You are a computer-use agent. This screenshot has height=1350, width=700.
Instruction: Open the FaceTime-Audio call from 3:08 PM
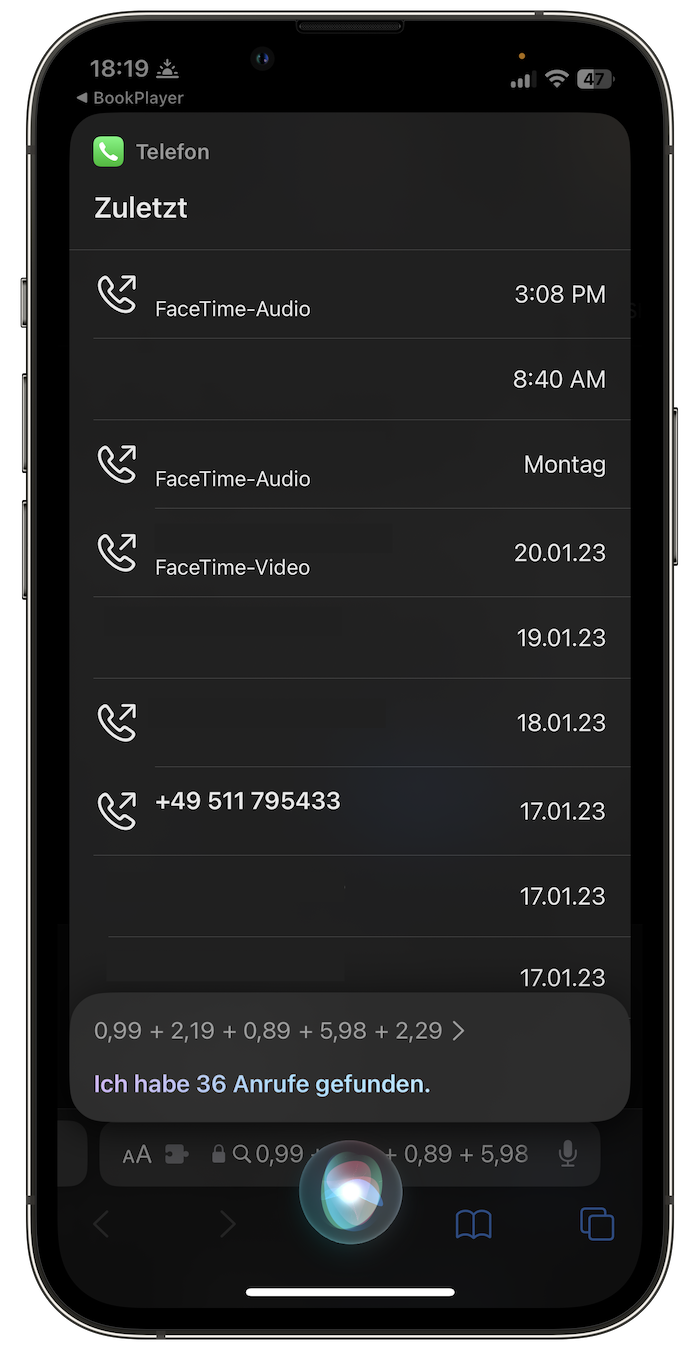350,294
